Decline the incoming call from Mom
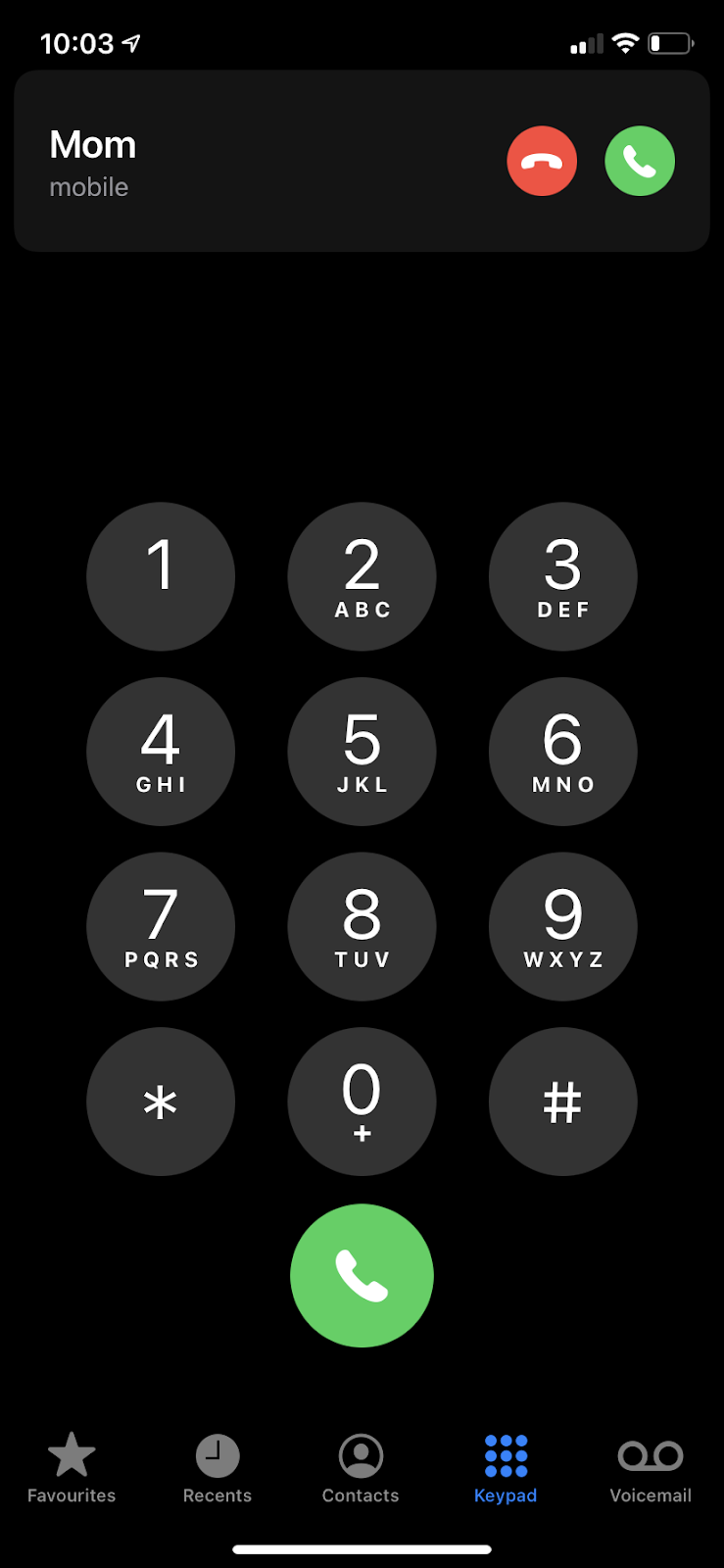This screenshot has width=724, height=1568. (542, 161)
